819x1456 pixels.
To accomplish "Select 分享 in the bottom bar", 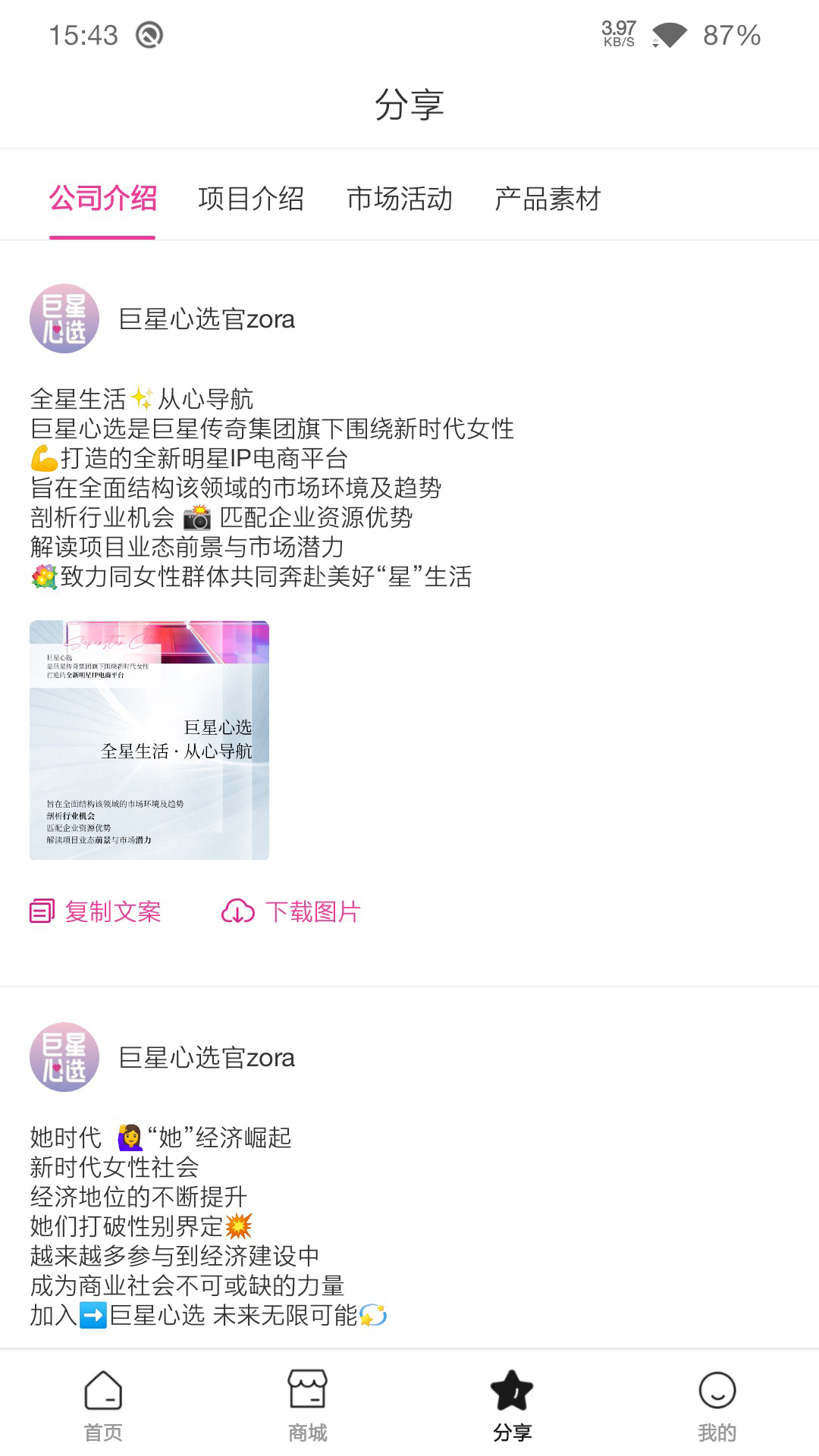I will coord(512,1406).
